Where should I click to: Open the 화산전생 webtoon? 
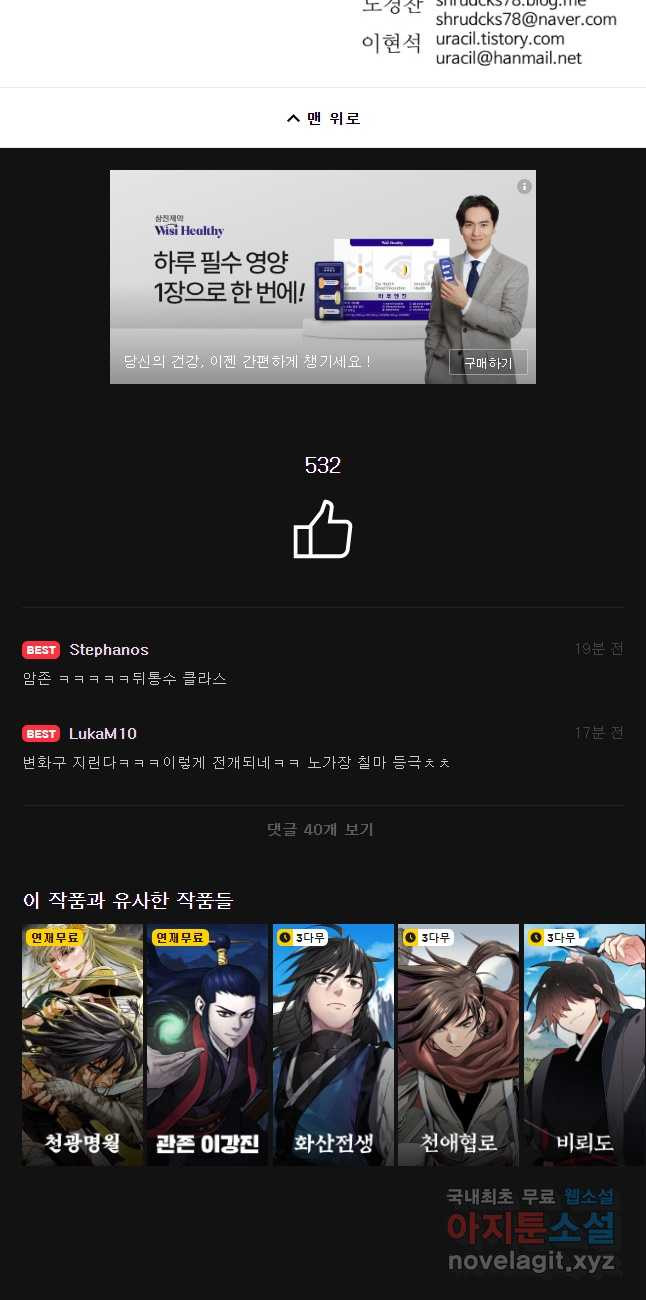click(333, 1045)
